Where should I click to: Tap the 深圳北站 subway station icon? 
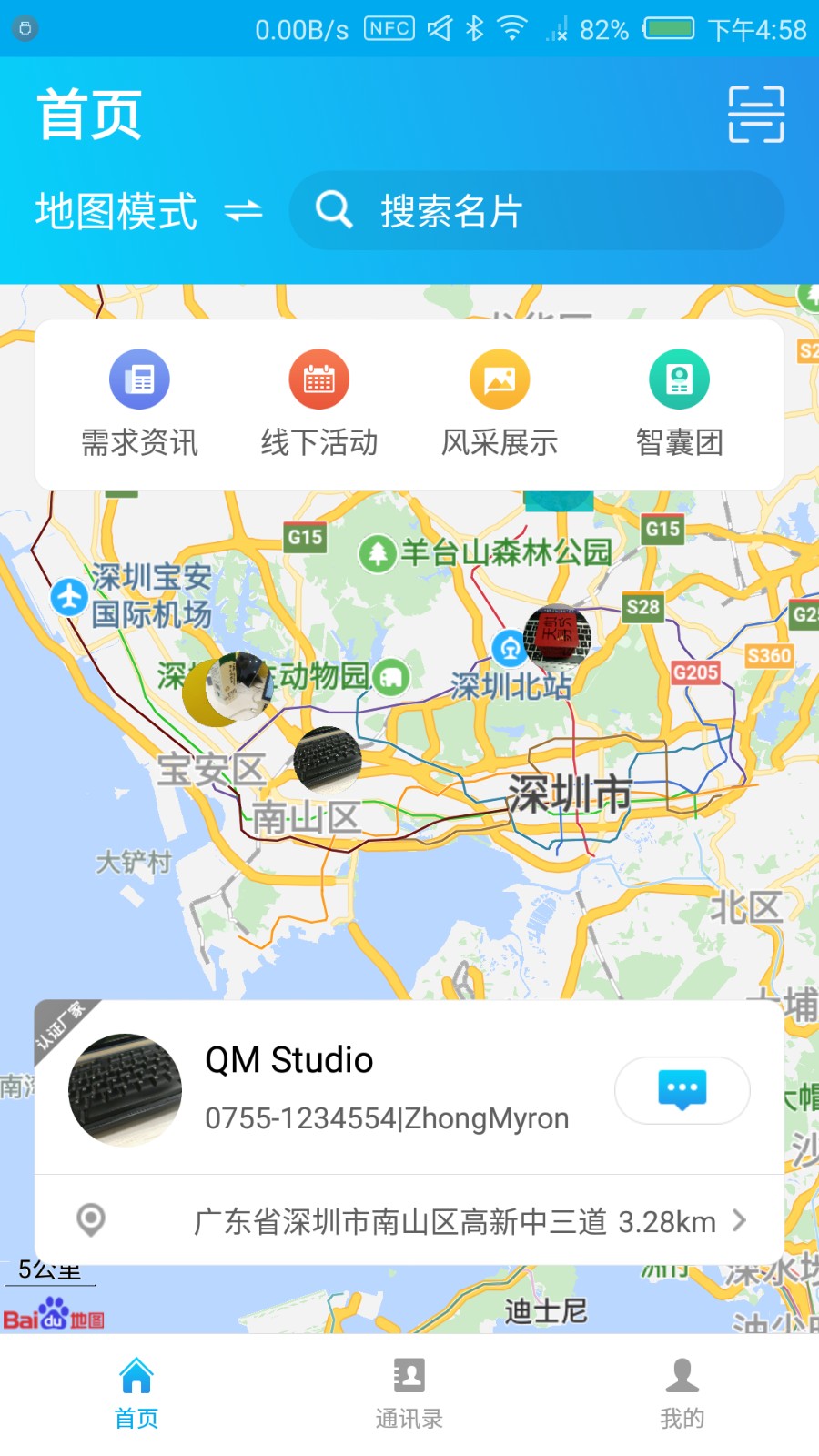511,649
